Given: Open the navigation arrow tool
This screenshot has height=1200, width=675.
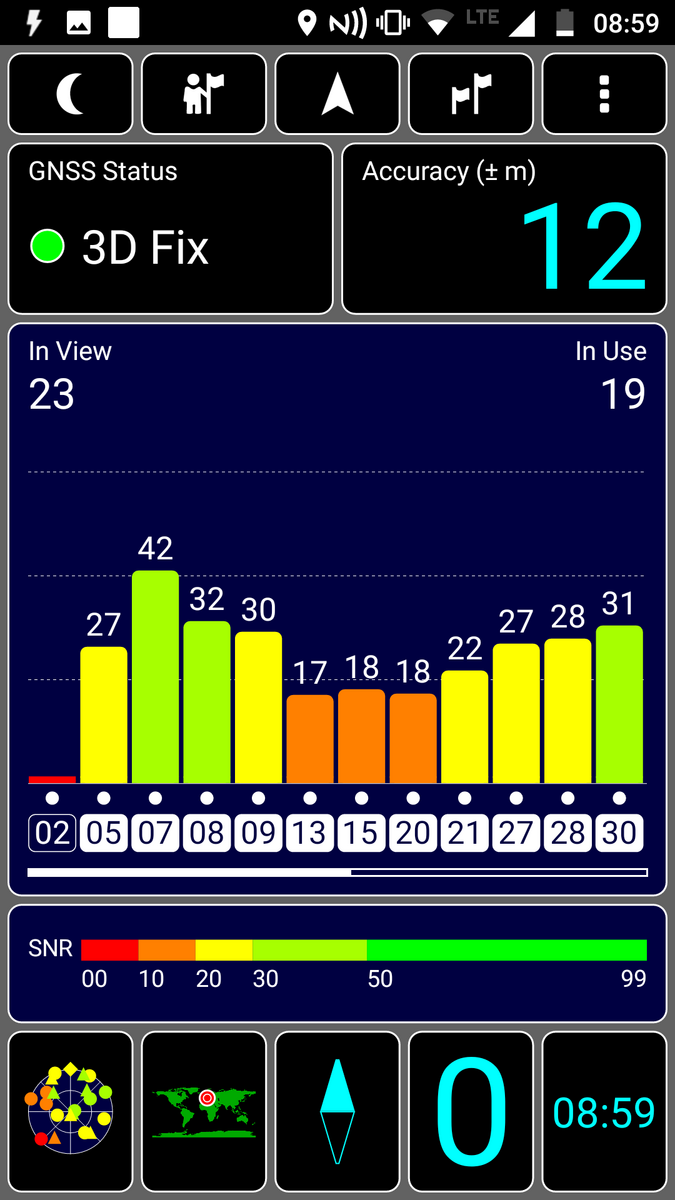Looking at the screenshot, I should pyautogui.click(x=338, y=94).
